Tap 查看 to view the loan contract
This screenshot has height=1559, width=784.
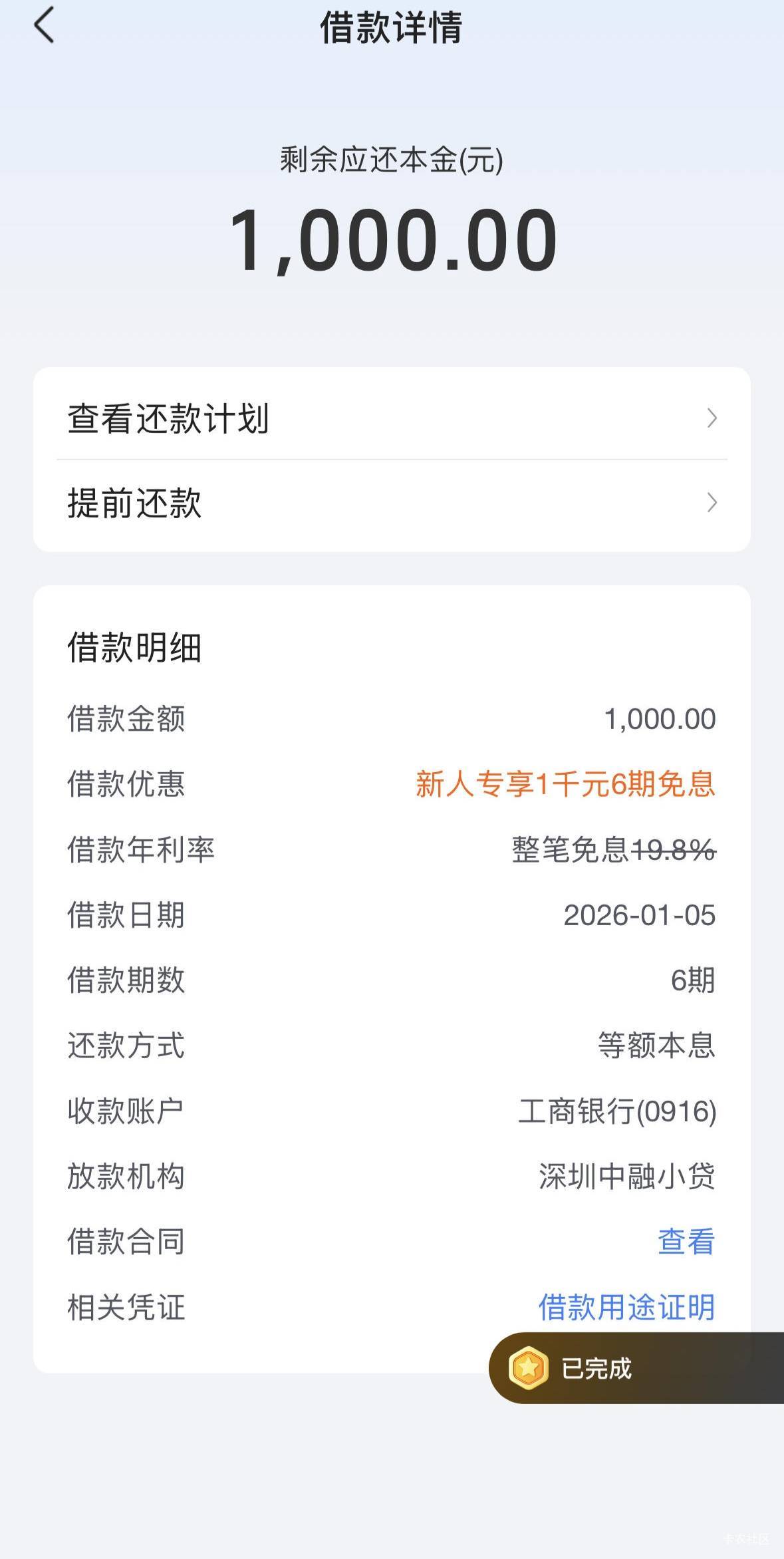click(x=686, y=1242)
